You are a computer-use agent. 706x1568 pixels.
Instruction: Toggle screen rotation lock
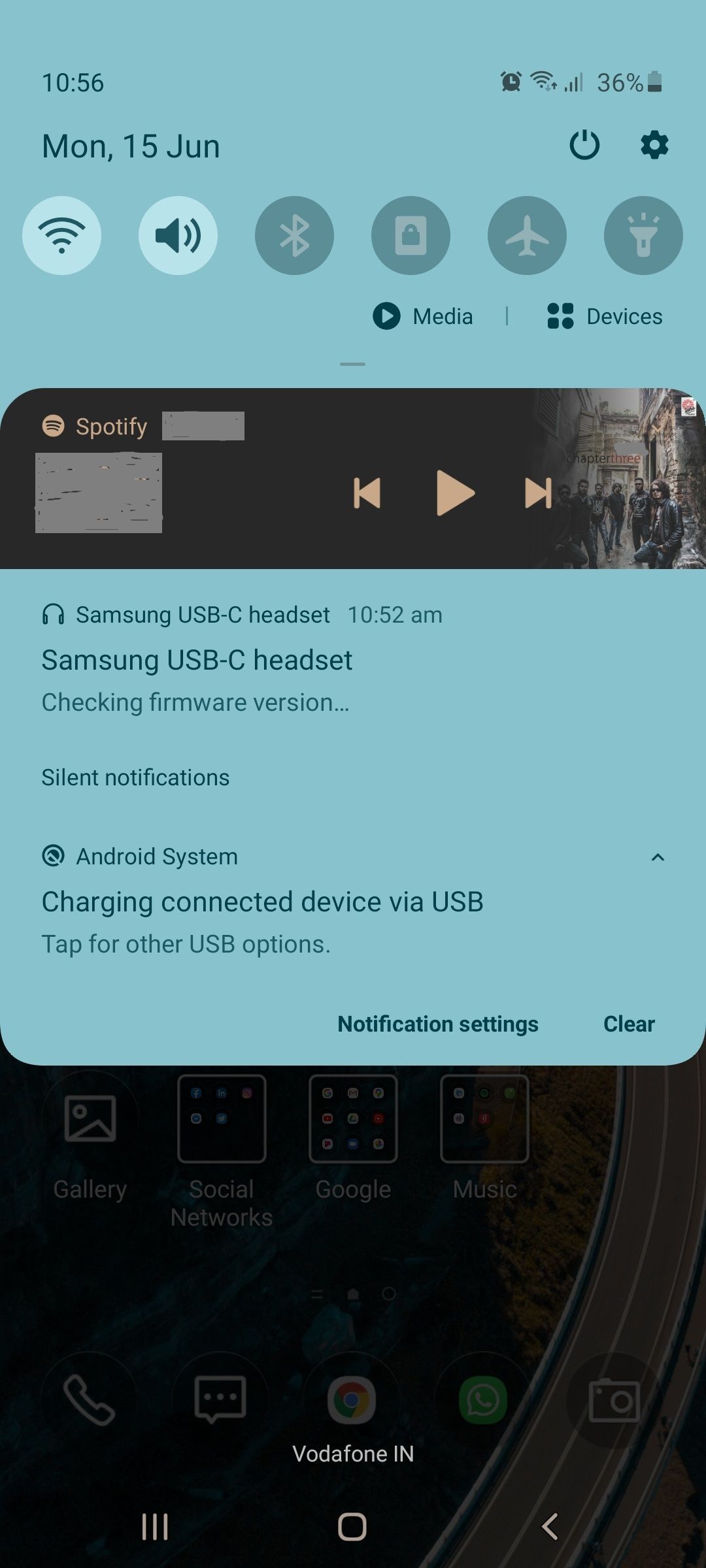click(x=411, y=235)
